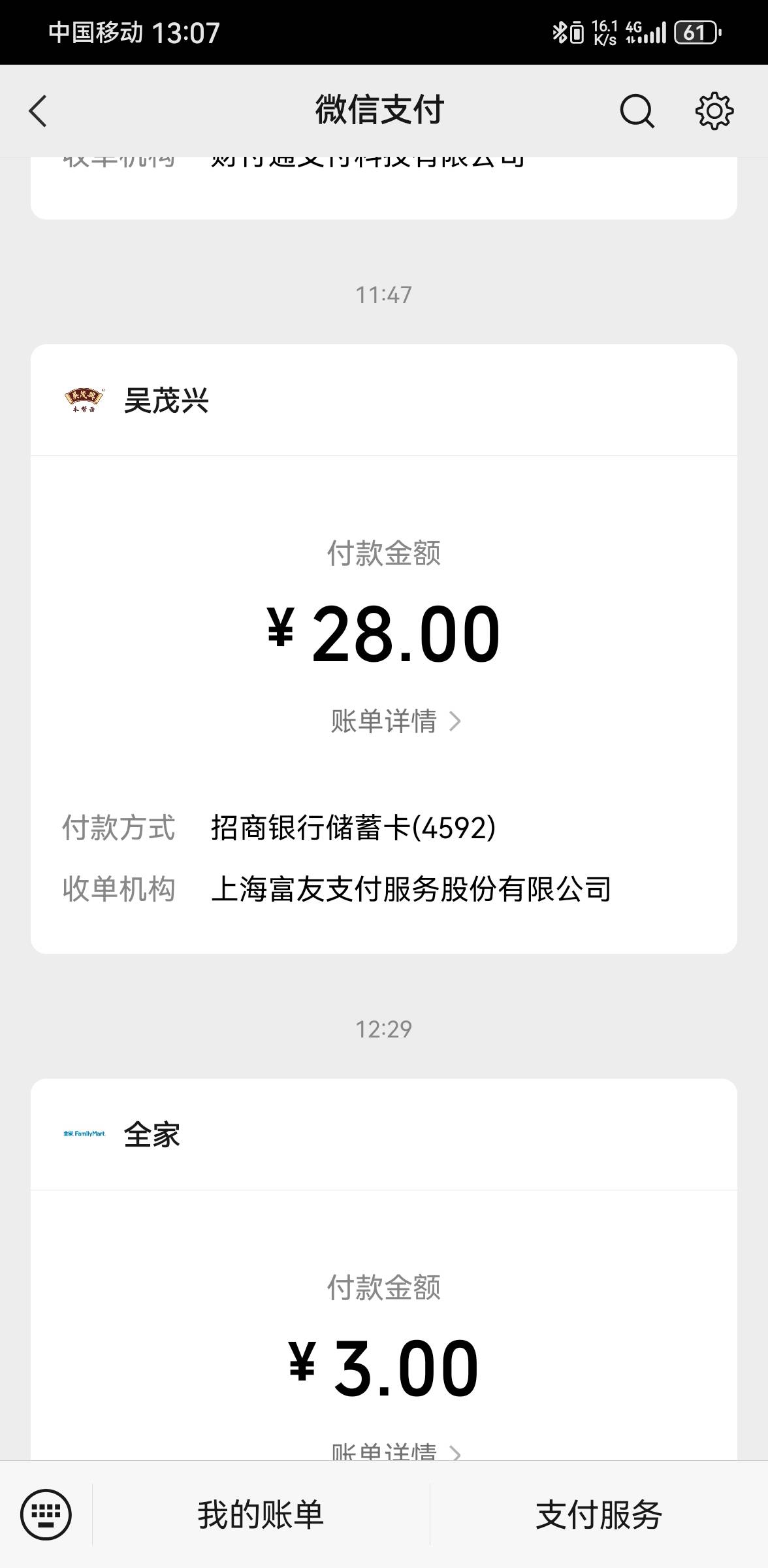768x1568 pixels.
Task: Open the 支付服务 menu
Action: pos(599,1514)
